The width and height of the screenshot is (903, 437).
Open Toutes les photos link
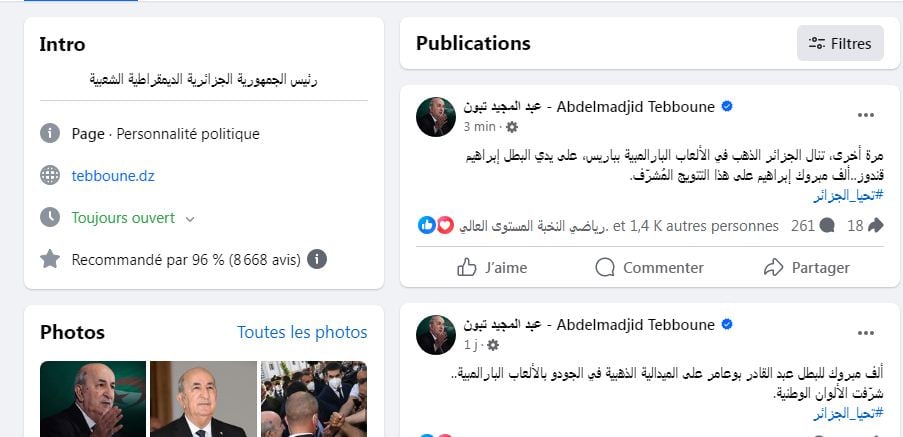click(302, 332)
